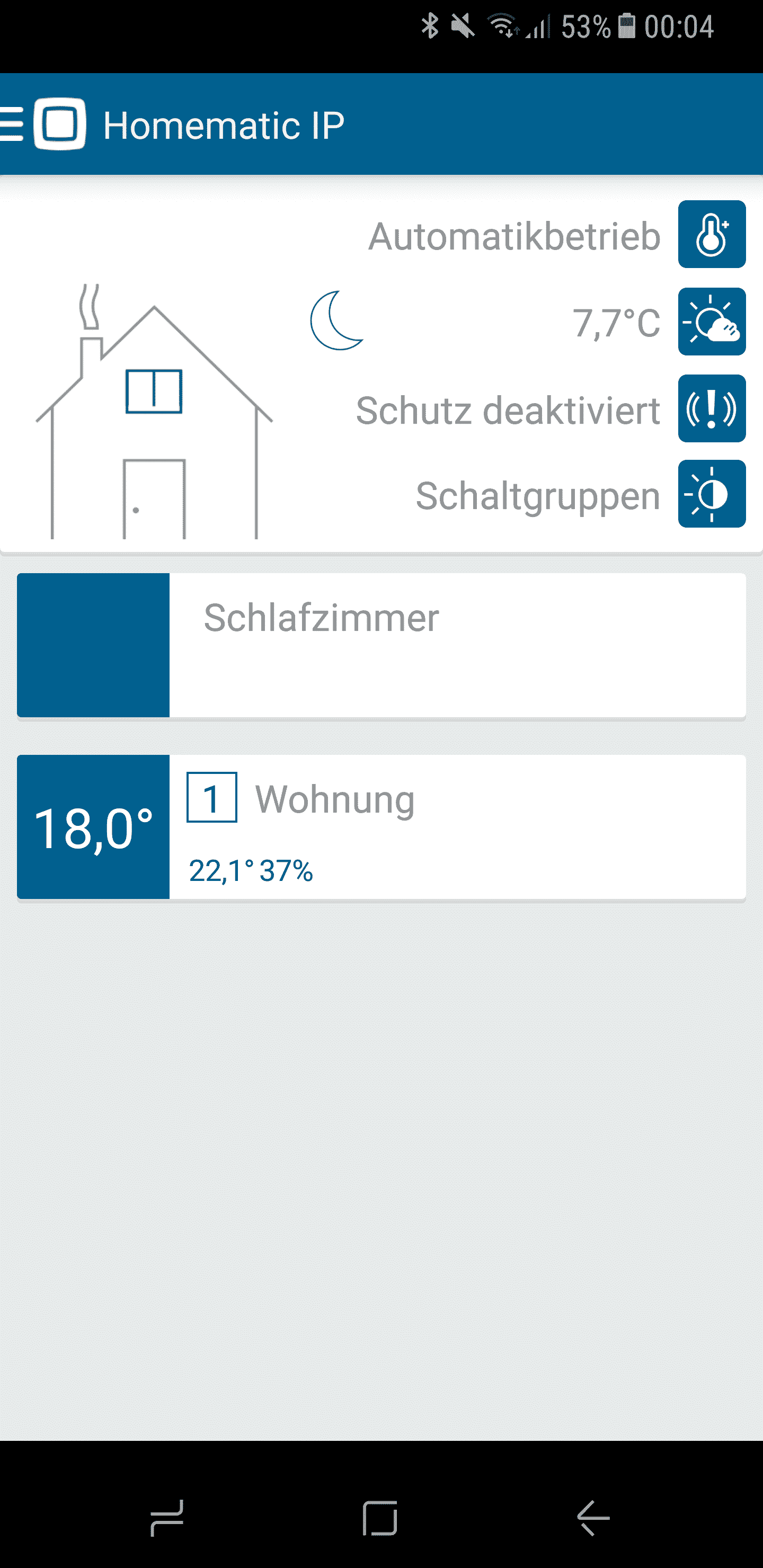The width and height of the screenshot is (763, 1568).
Task: Open the hamburger drawer menu
Action: [x=12, y=124]
